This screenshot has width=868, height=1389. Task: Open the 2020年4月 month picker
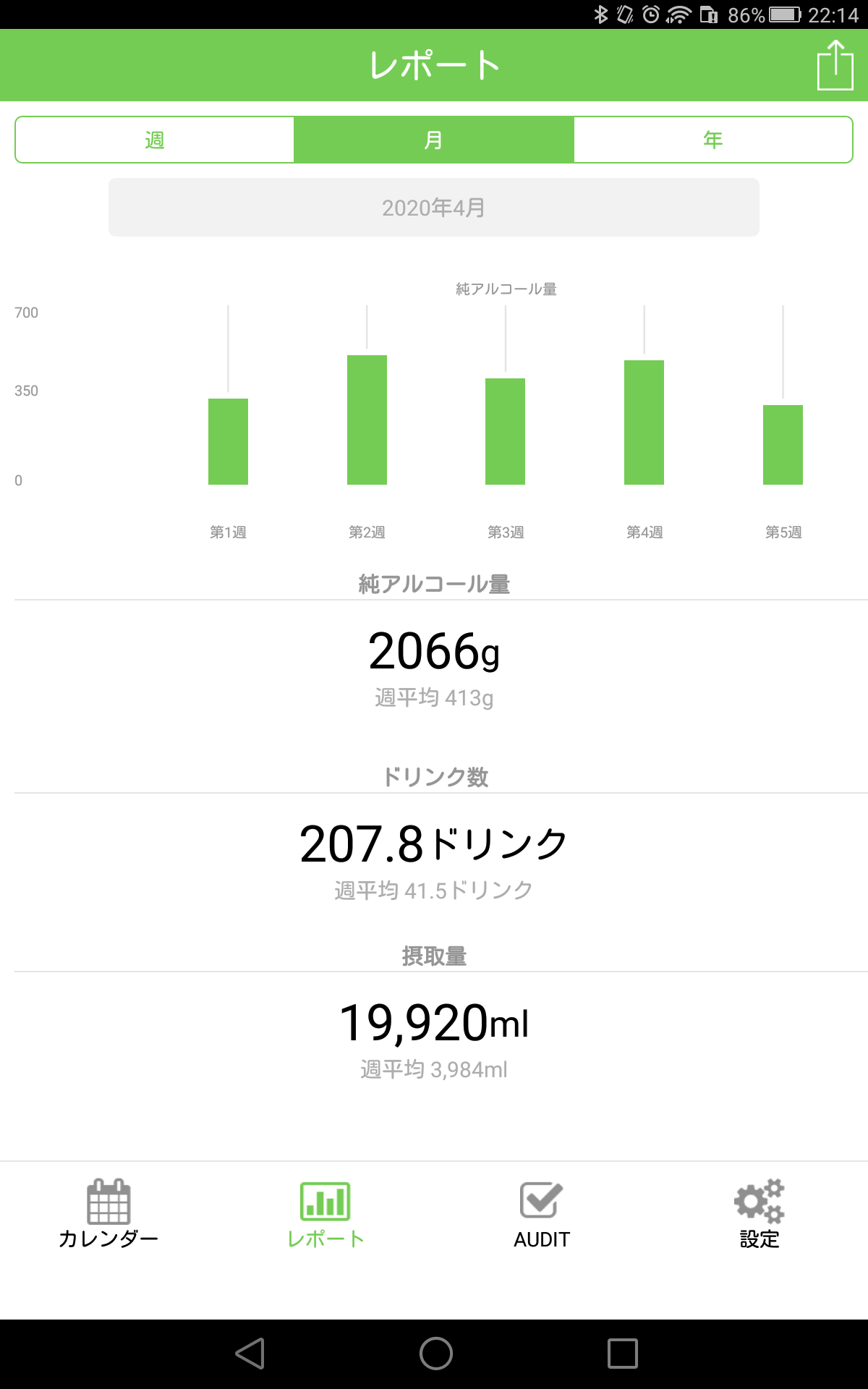(434, 208)
